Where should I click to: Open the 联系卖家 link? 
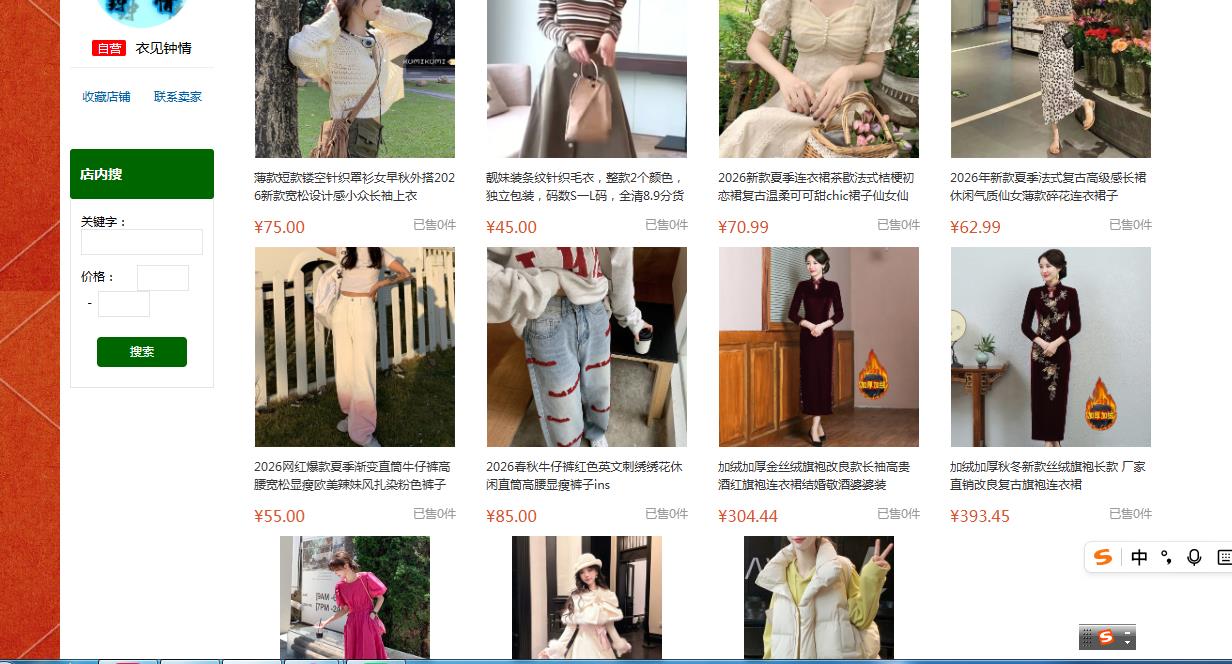(x=177, y=97)
